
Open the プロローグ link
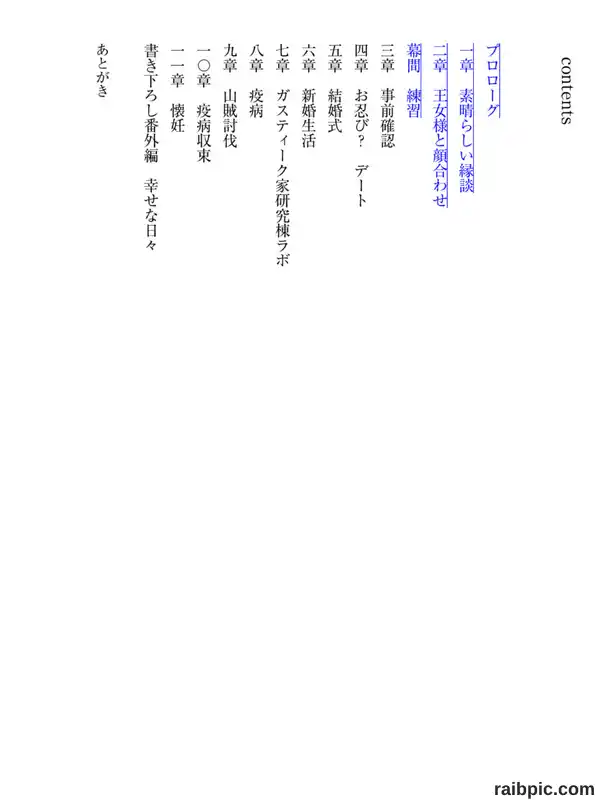click(x=492, y=81)
